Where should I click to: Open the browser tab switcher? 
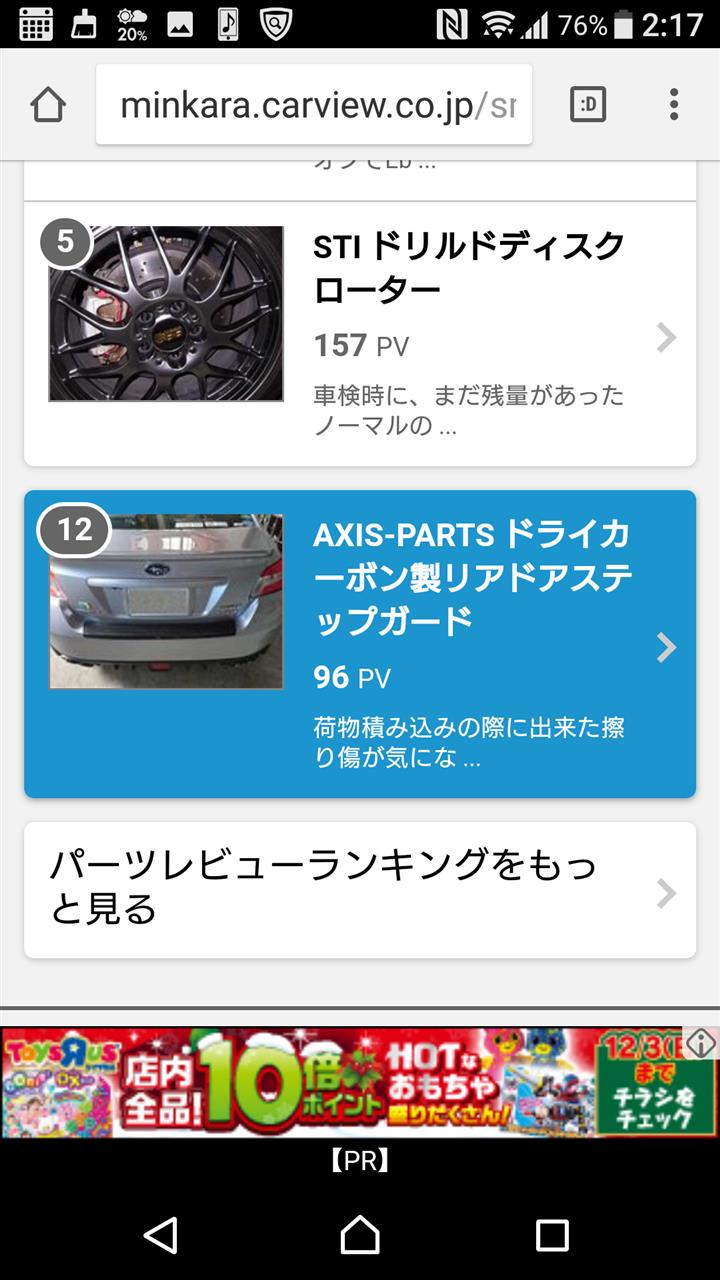pos(588,105)
